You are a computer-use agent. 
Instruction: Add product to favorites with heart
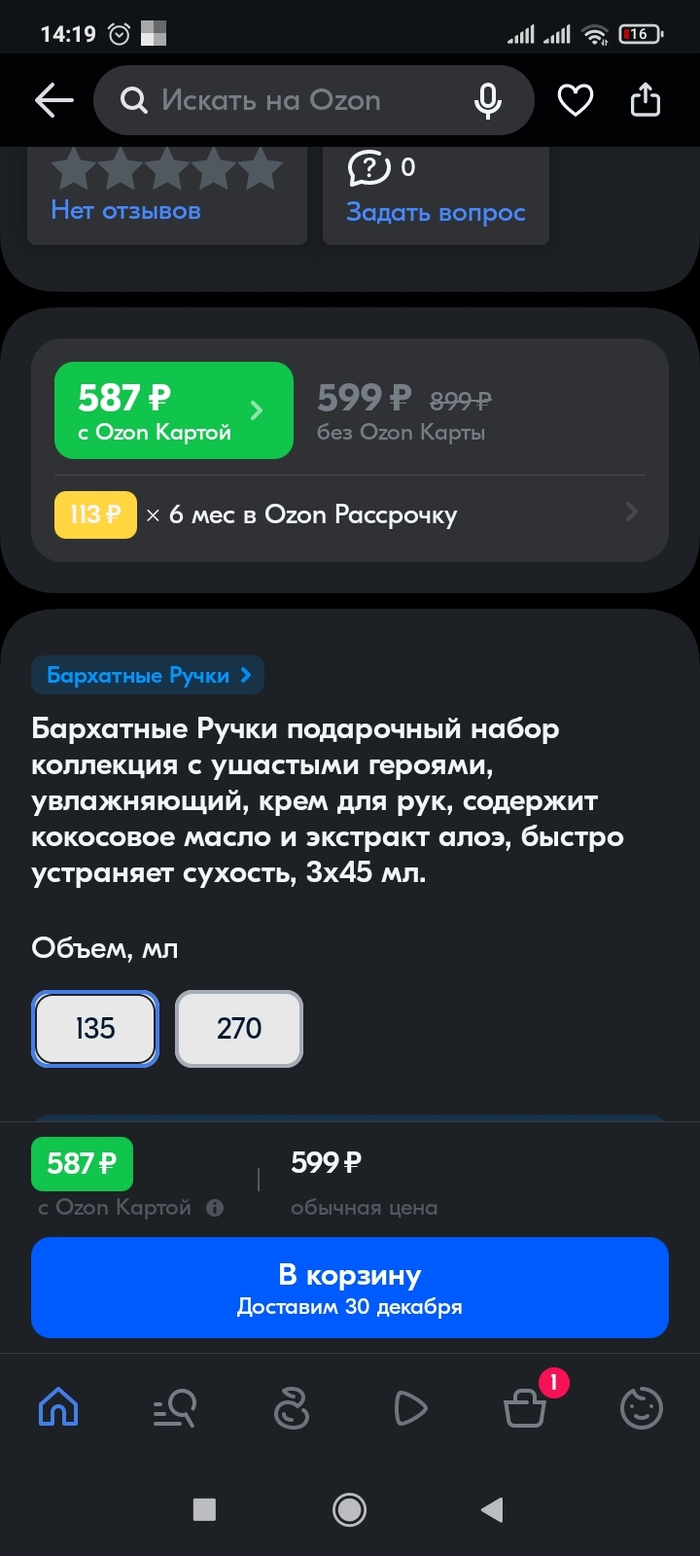point(575,100)
